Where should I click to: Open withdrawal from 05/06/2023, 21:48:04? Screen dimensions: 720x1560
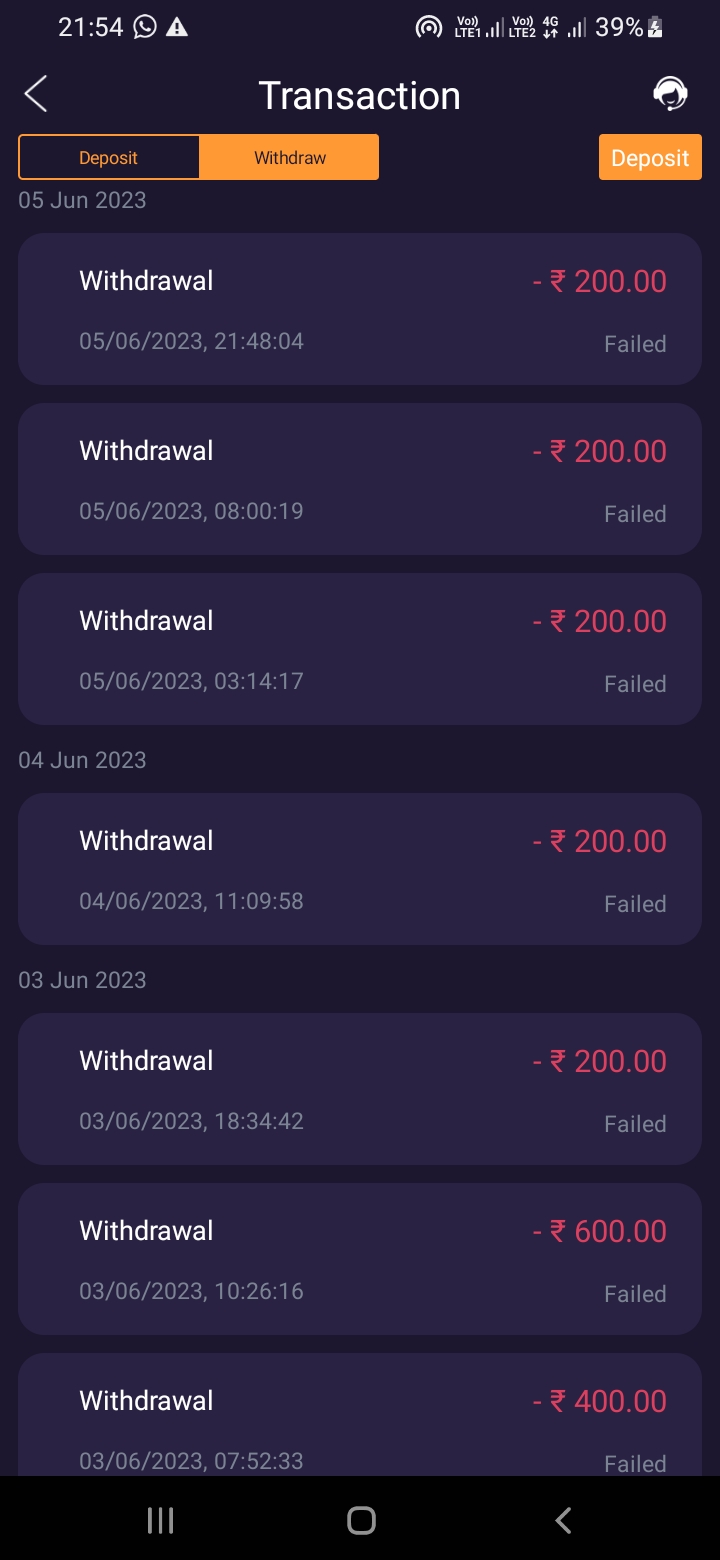(x=360, y=309)
